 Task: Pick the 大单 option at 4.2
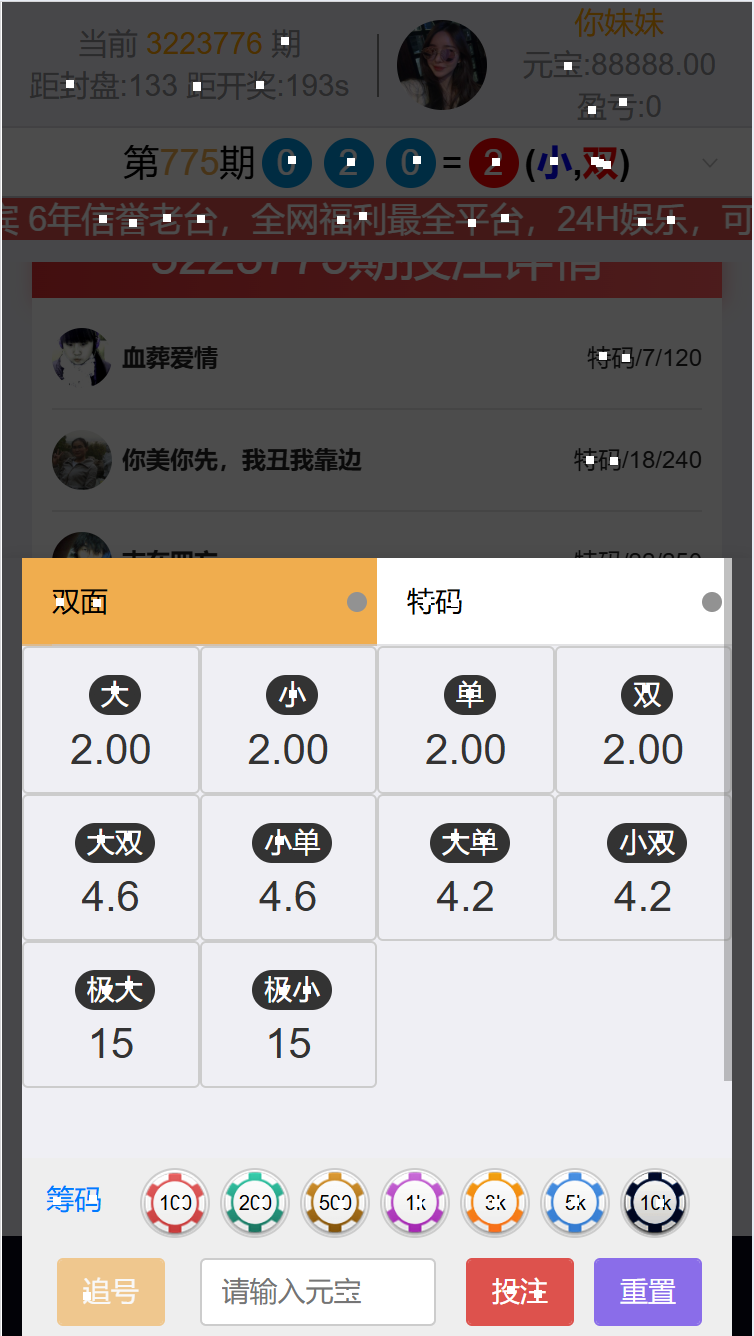point(466,867)
